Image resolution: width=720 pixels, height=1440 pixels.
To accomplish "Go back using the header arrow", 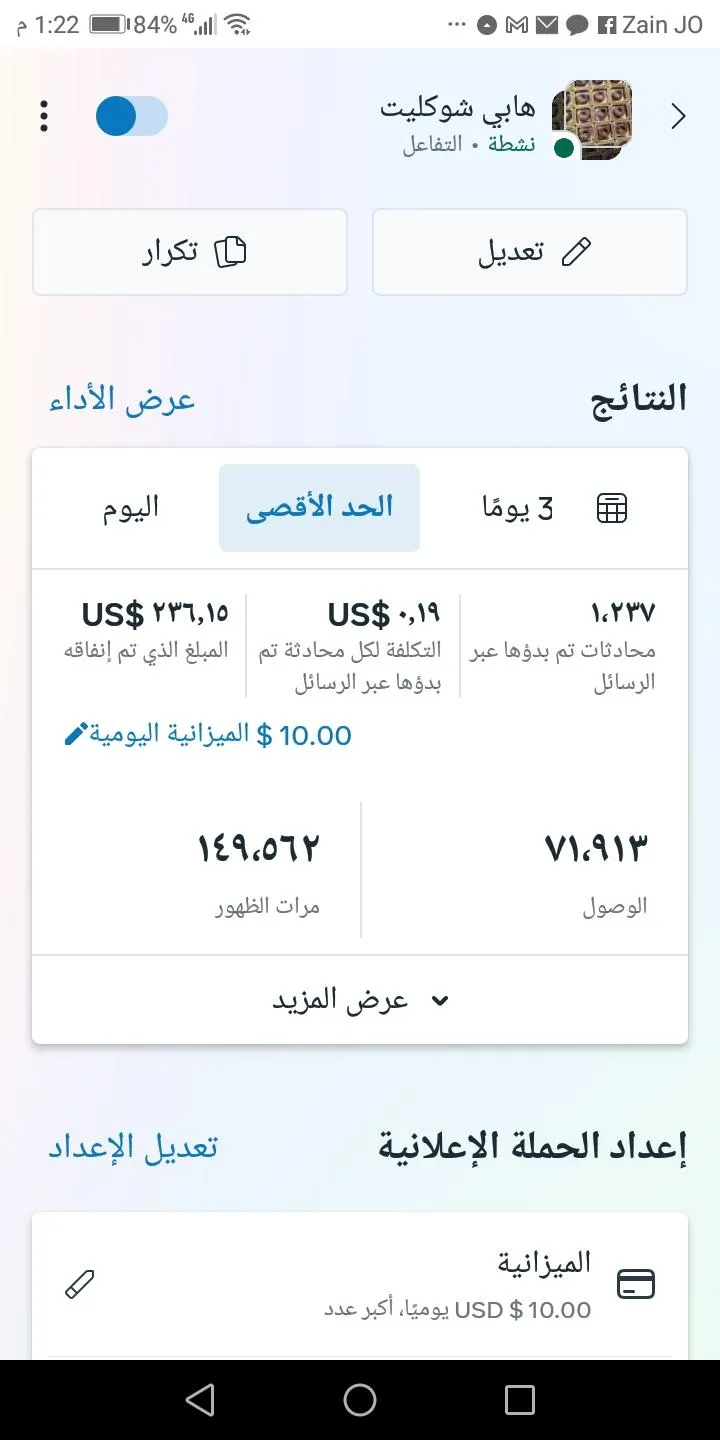I will tap(679, 117).
